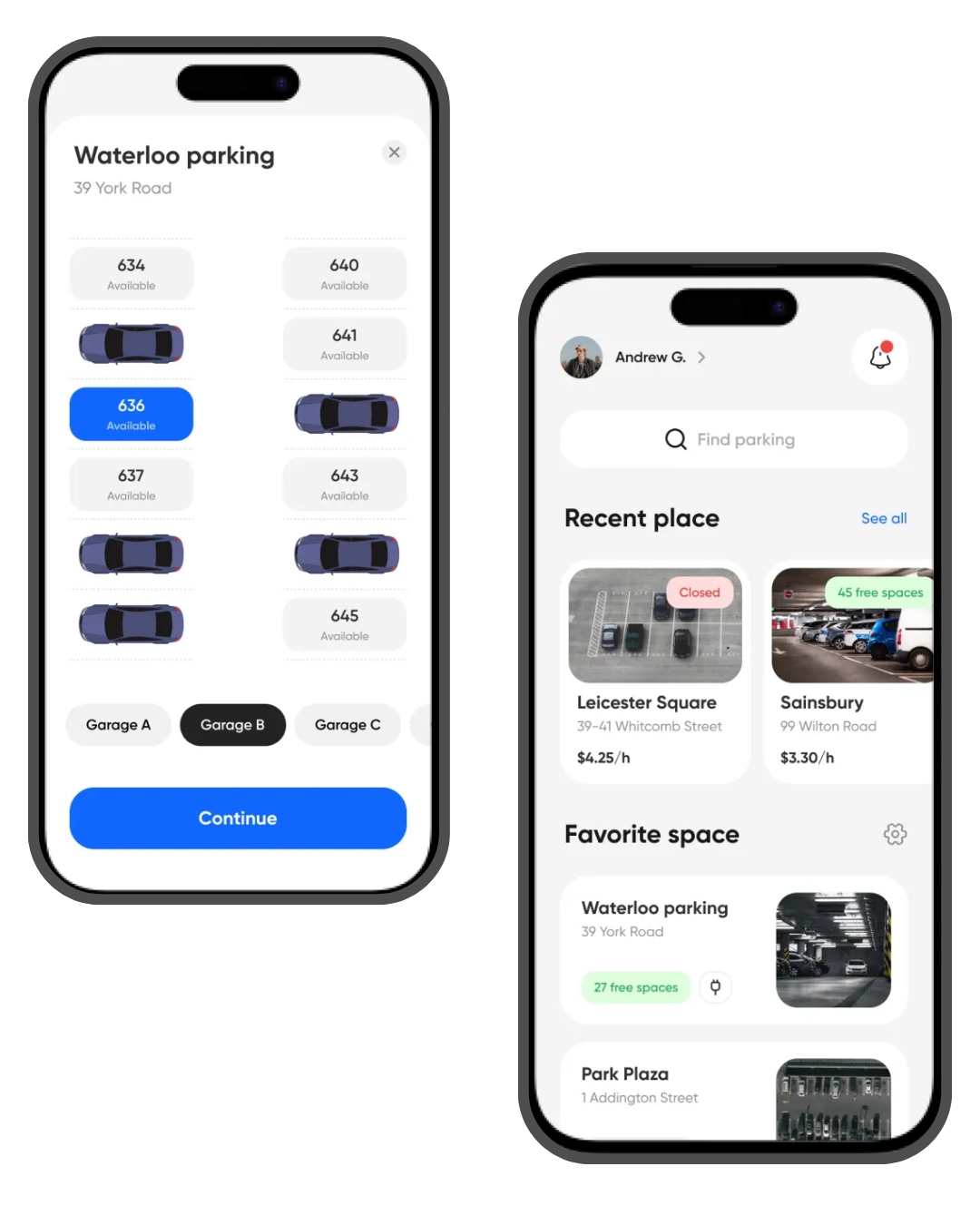
Task: Switch to Garage A
Action: pyautogui.click(x=118, y=724)
